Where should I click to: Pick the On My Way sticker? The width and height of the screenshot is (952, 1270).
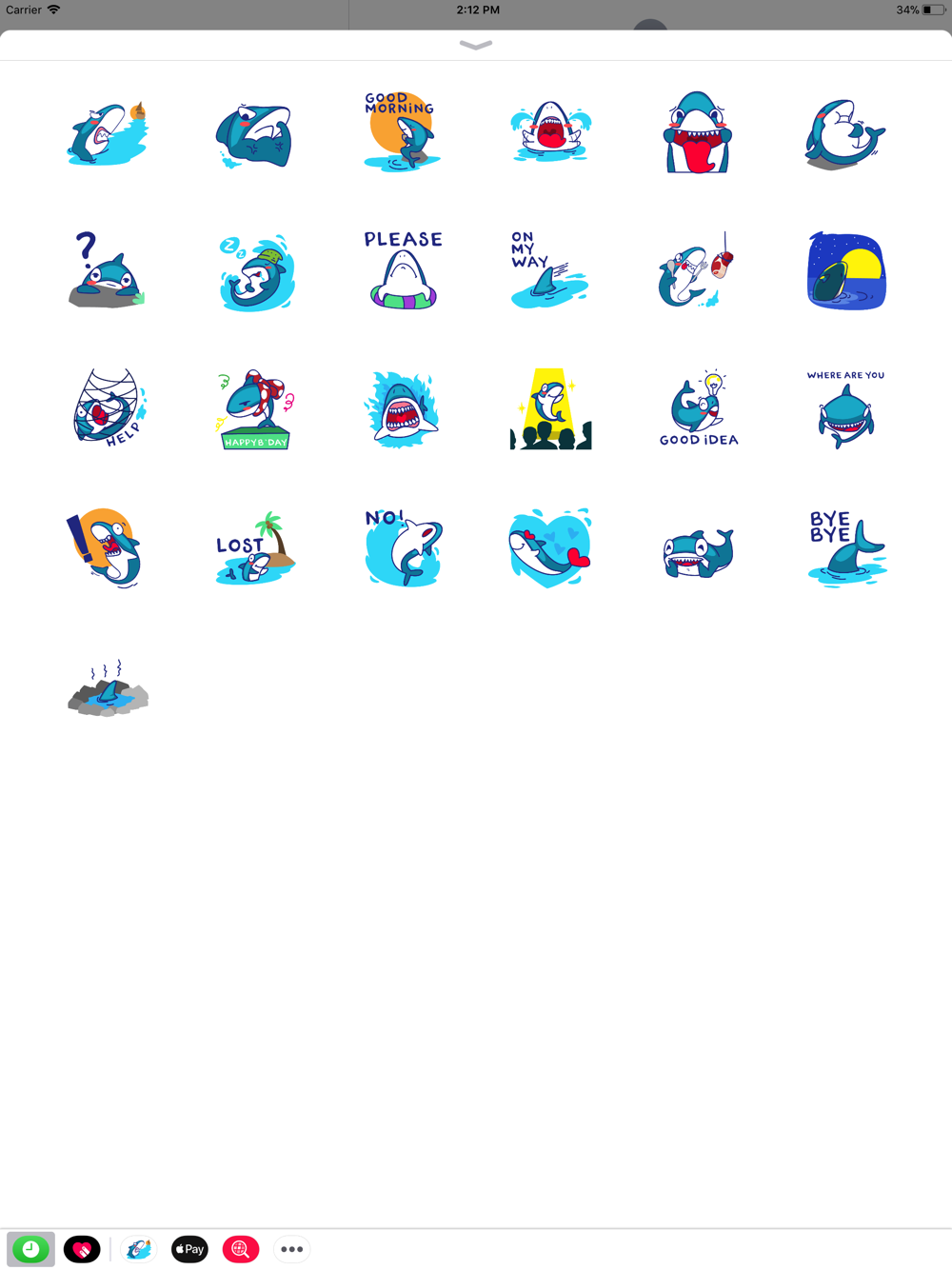point(549,270)
